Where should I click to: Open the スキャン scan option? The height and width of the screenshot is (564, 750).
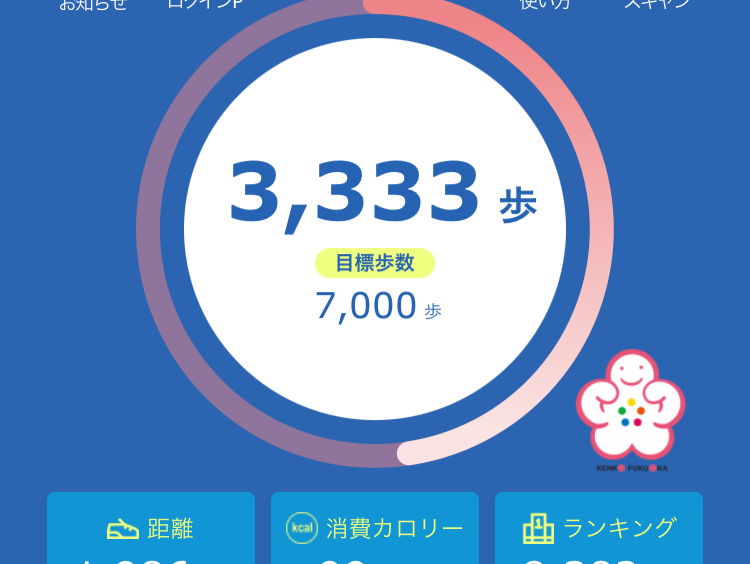click(x=657, y=4)
